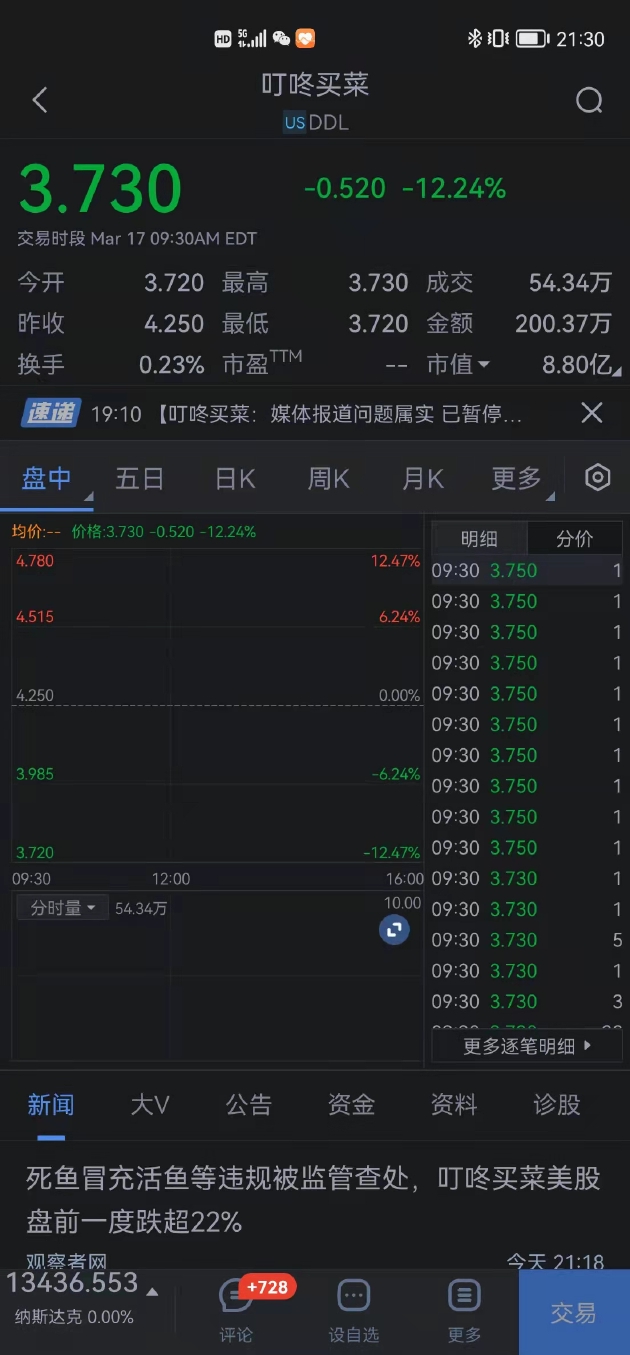630x1355 pixels.
Task: Open the 分时量 indicator dropdown
Action: click(62, 908)
